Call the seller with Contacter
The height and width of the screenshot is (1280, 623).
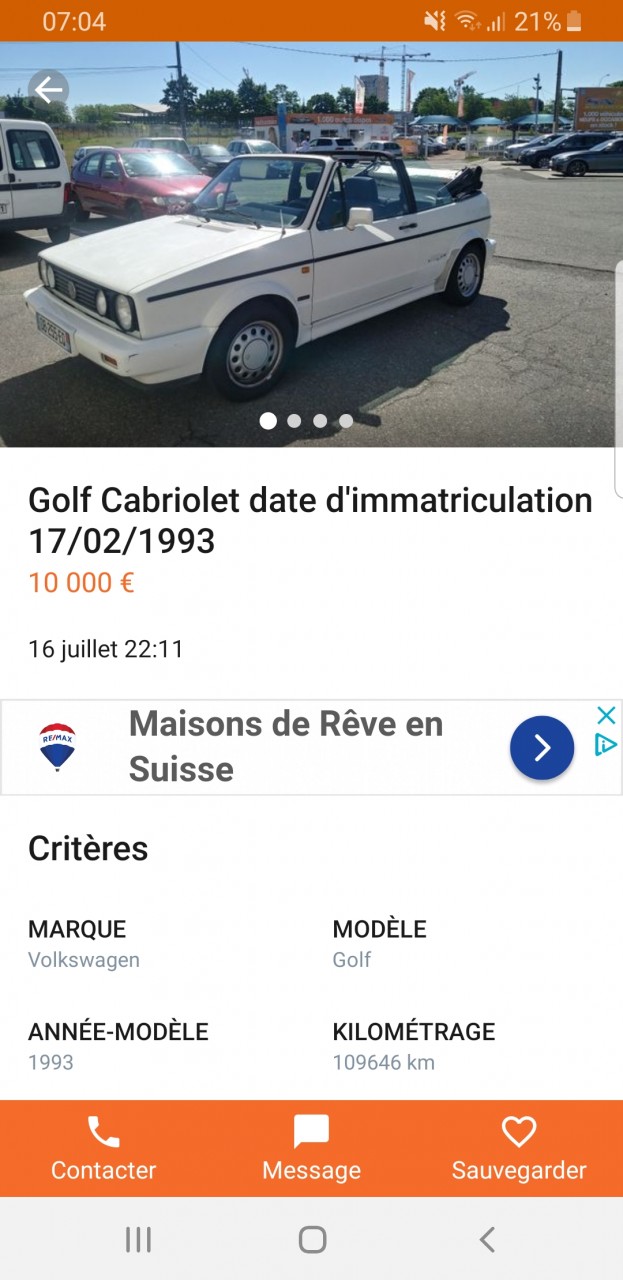pyautogui.click(x=104, y=1149)
